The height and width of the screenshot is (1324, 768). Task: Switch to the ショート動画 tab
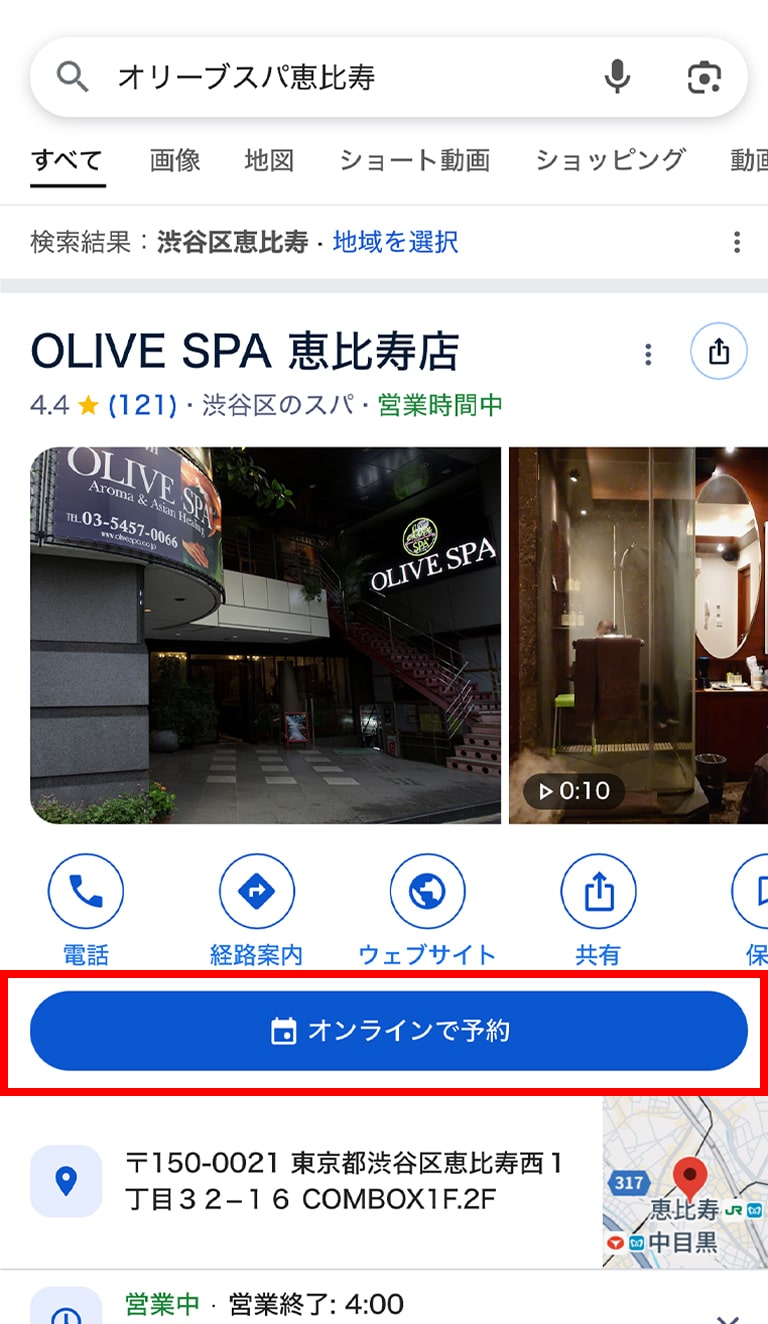click(x=414, y=160)
